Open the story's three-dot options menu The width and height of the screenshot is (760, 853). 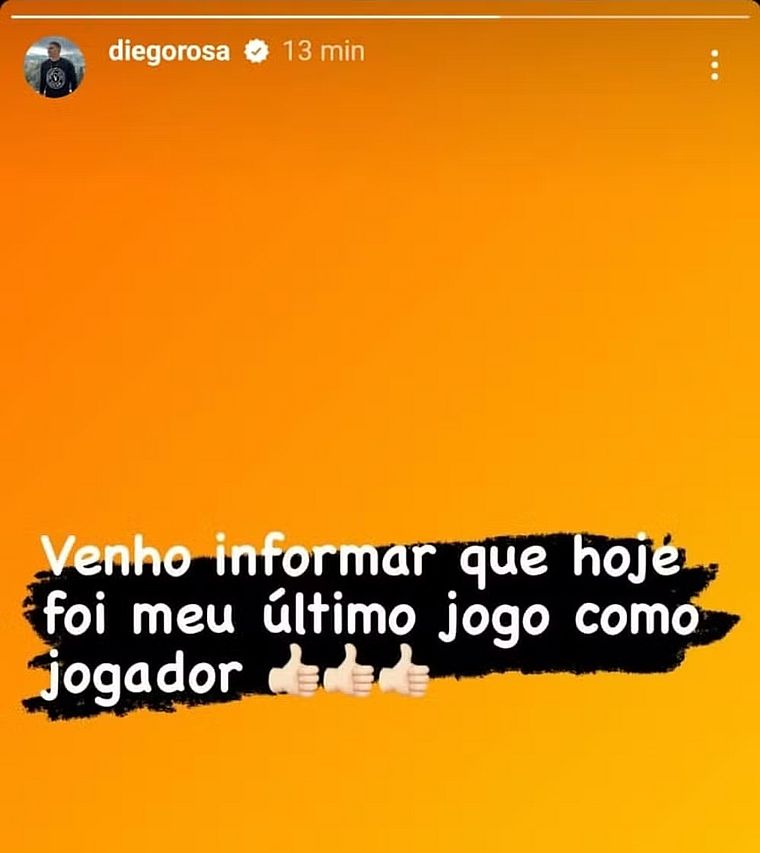click(714, 65)
